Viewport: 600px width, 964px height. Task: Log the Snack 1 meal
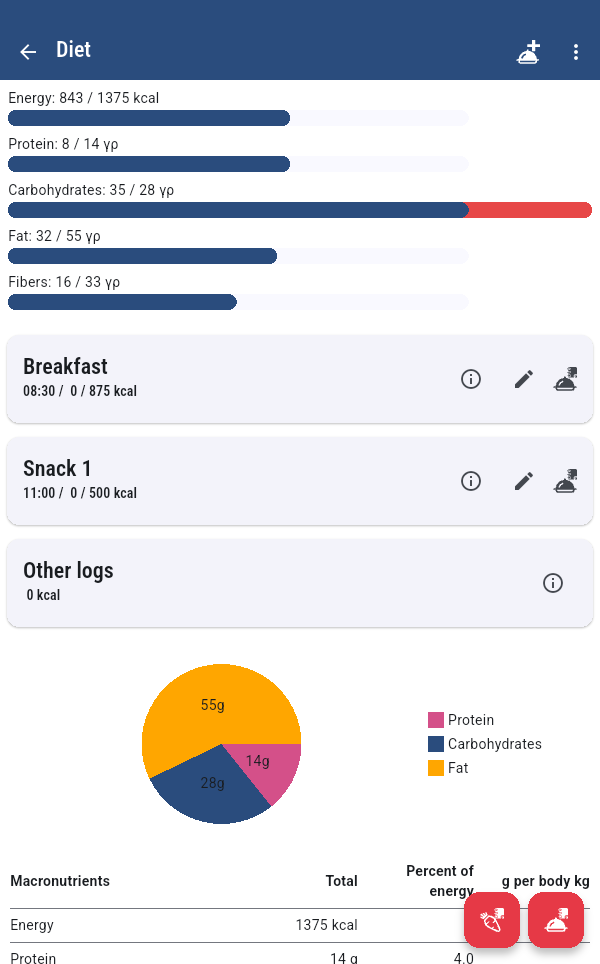pos(566,481)
